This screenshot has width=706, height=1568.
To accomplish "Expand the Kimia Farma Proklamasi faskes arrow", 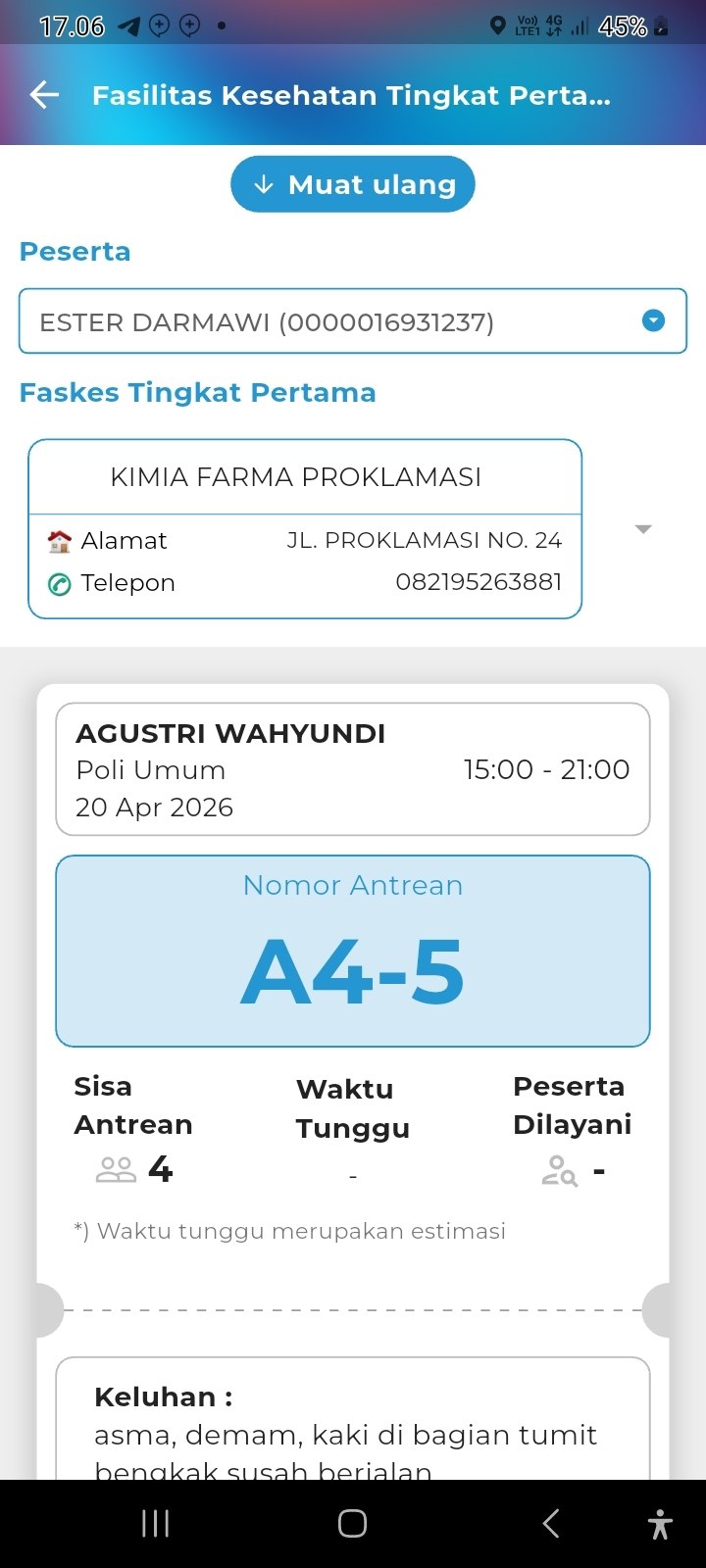I will coord(643,529).
